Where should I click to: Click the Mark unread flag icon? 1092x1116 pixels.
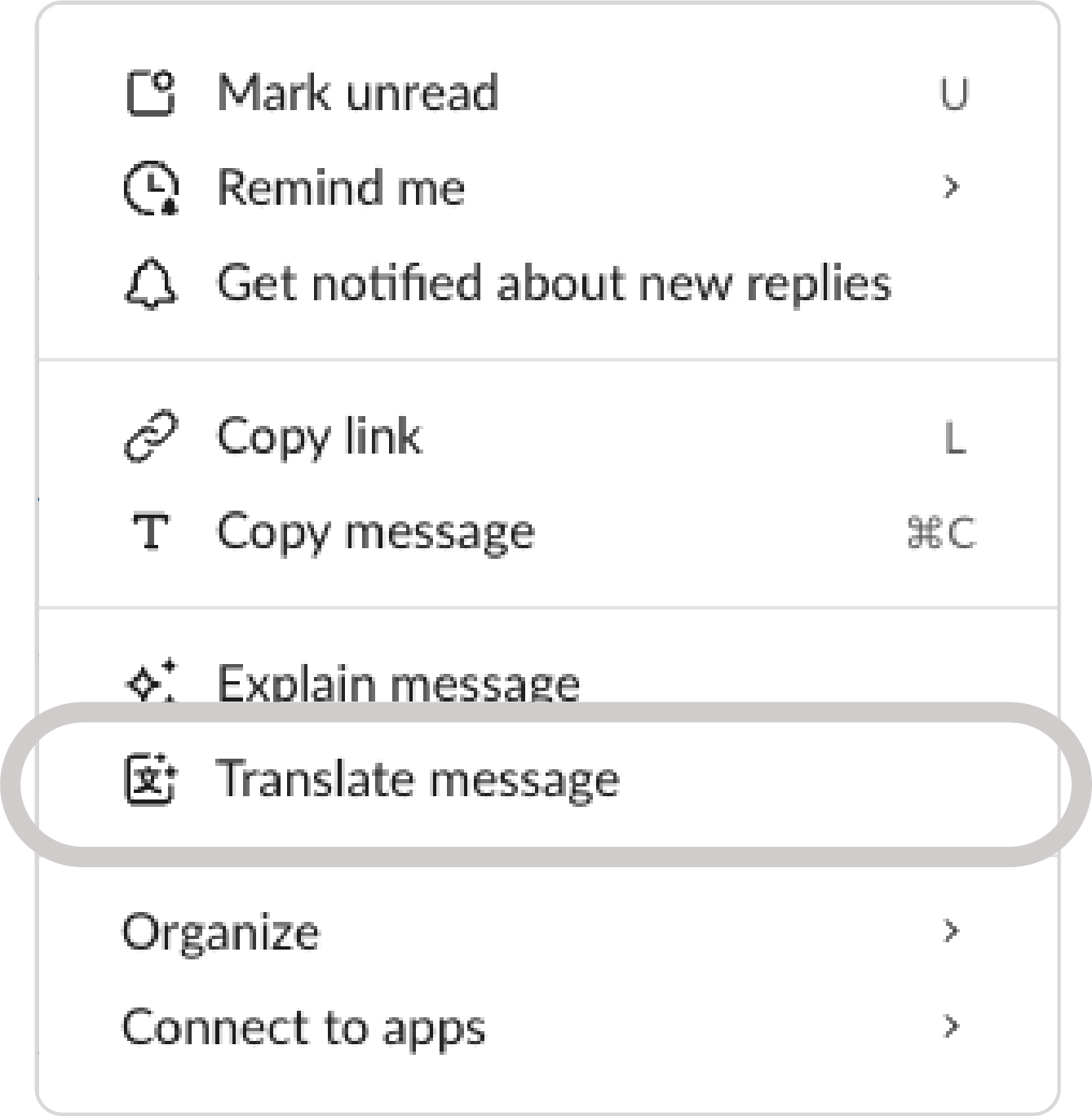point(151,94)
